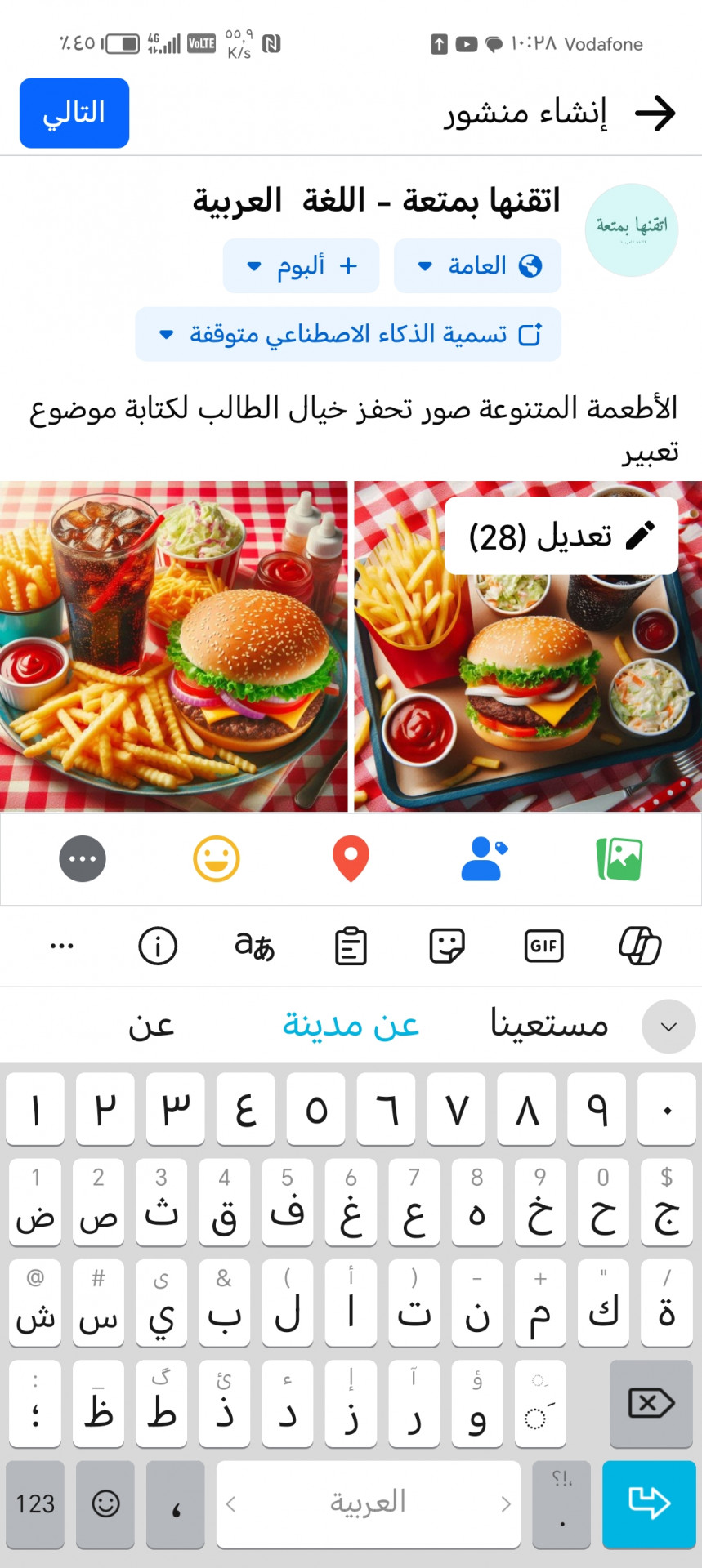Open the keyboard clipboard

click(351, 946)
